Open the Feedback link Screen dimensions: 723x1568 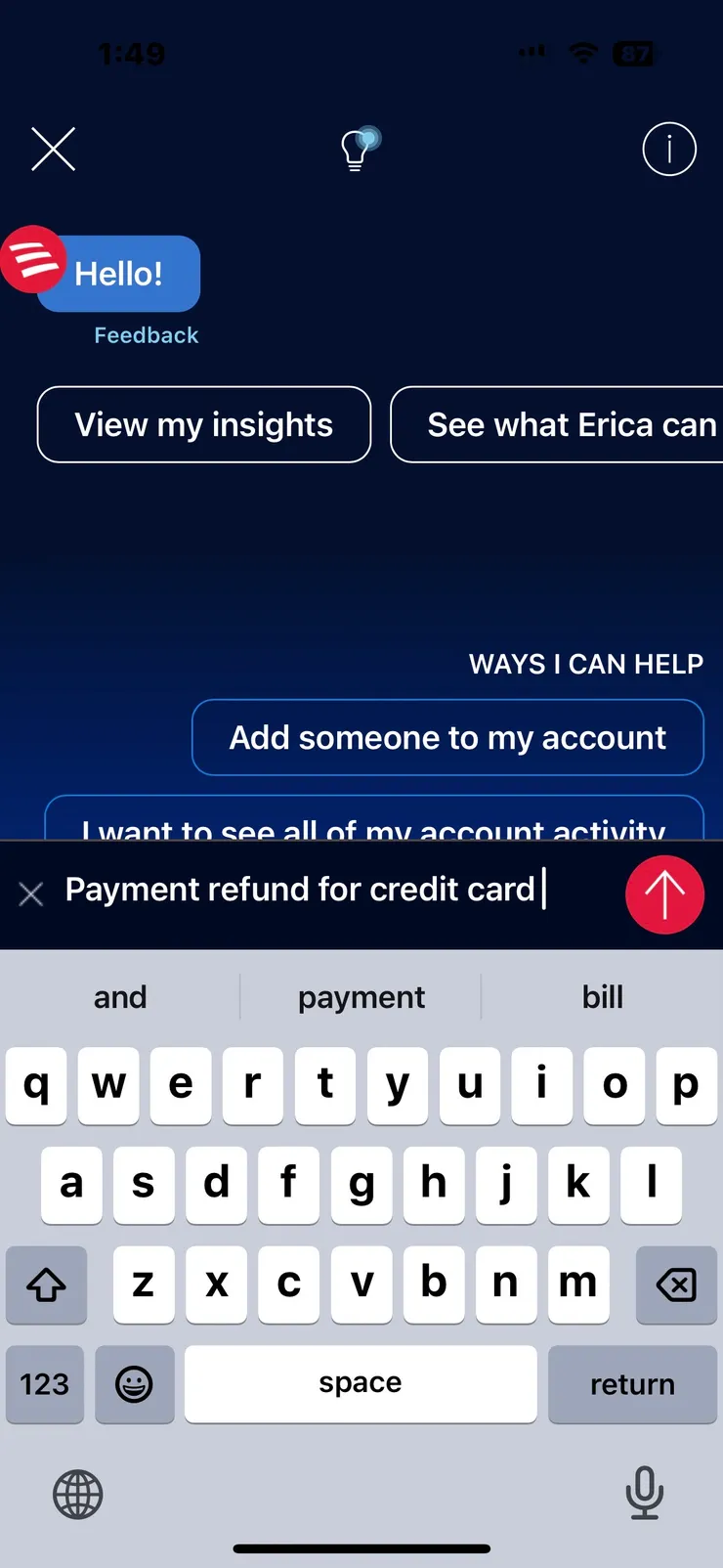(146, 335)
